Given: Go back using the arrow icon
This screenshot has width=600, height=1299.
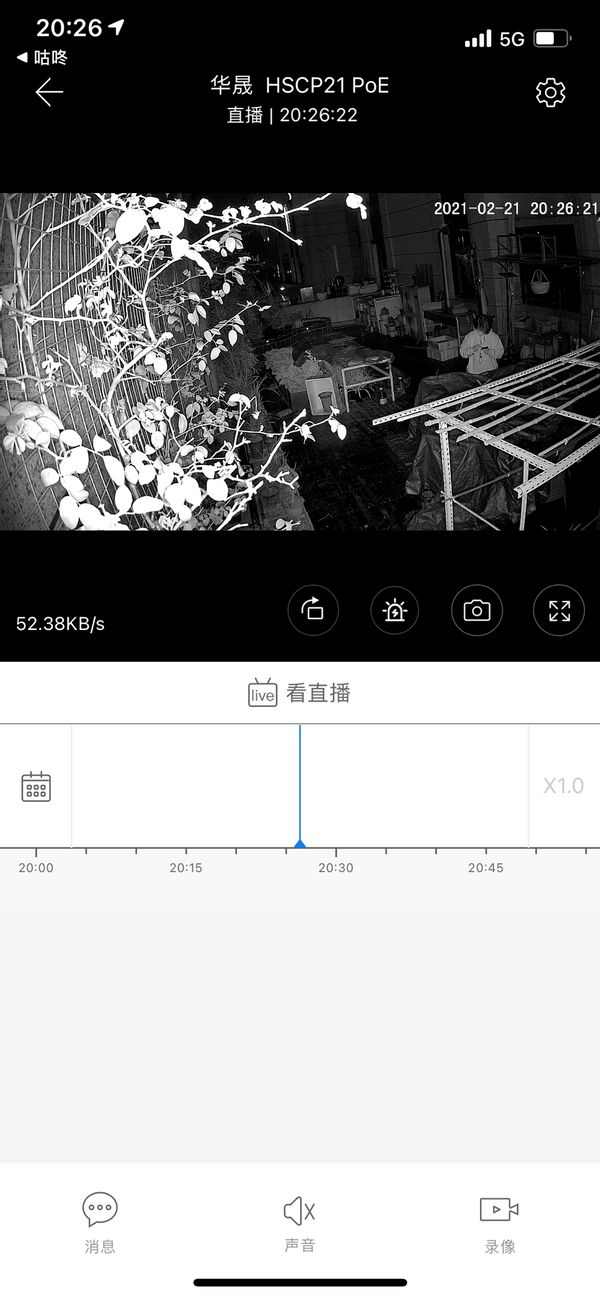Looking at the screenshot, I should coord(49,93).
